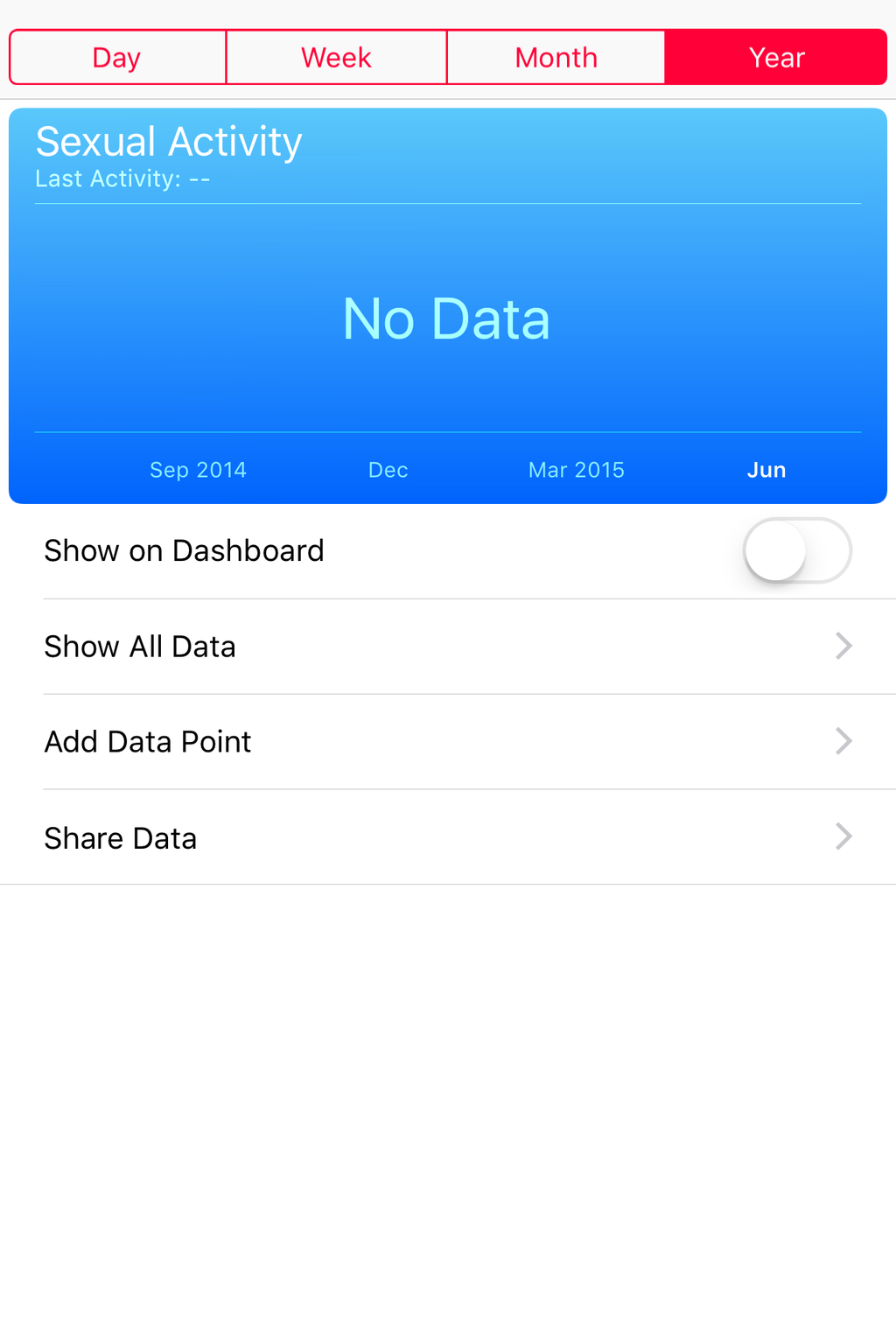
Task: Open Add Data Point
Action: (x=448, y=742)
